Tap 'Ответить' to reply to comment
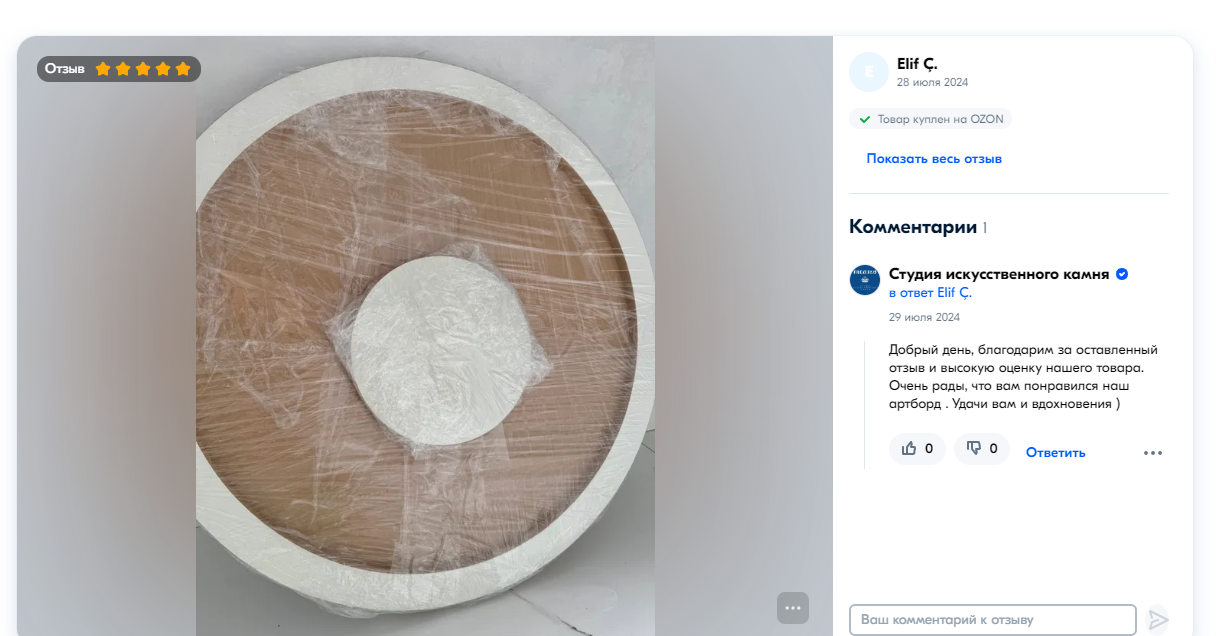Viewport: 1216px width, 636px height. (x=1055, y=452)
